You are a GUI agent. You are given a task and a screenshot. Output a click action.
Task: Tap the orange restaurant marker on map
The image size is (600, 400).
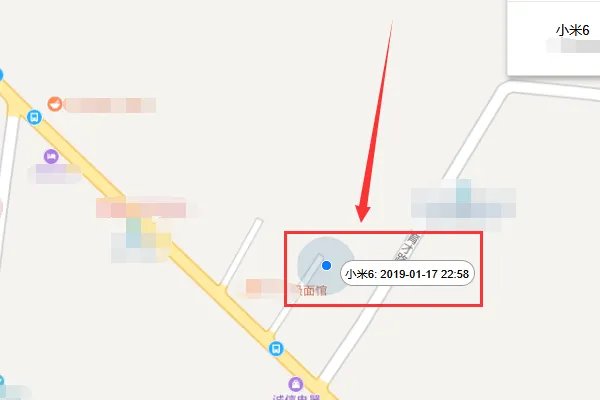click(56, 103)
